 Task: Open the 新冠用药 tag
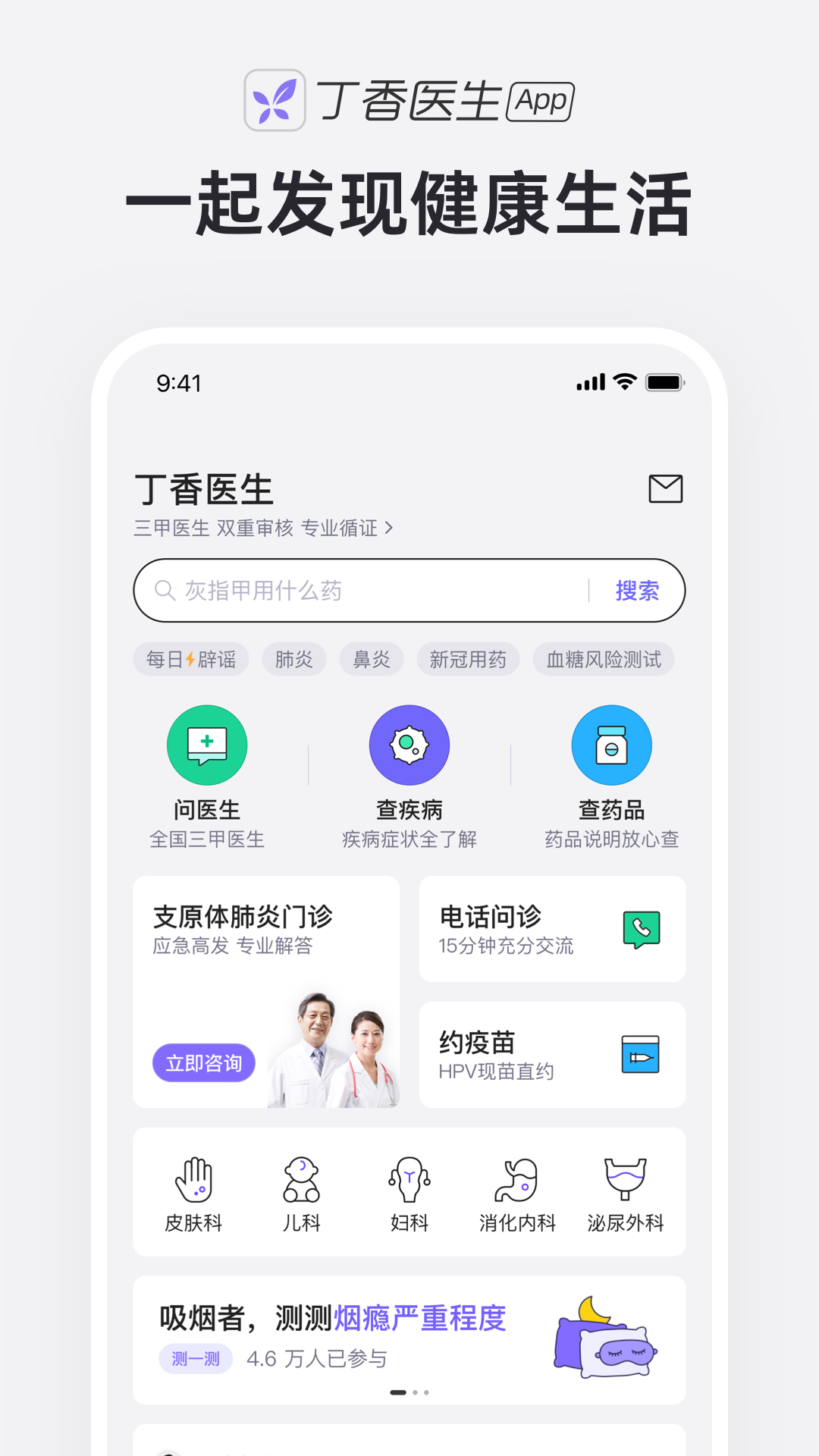pyautogui.click(x=468, y=659)
